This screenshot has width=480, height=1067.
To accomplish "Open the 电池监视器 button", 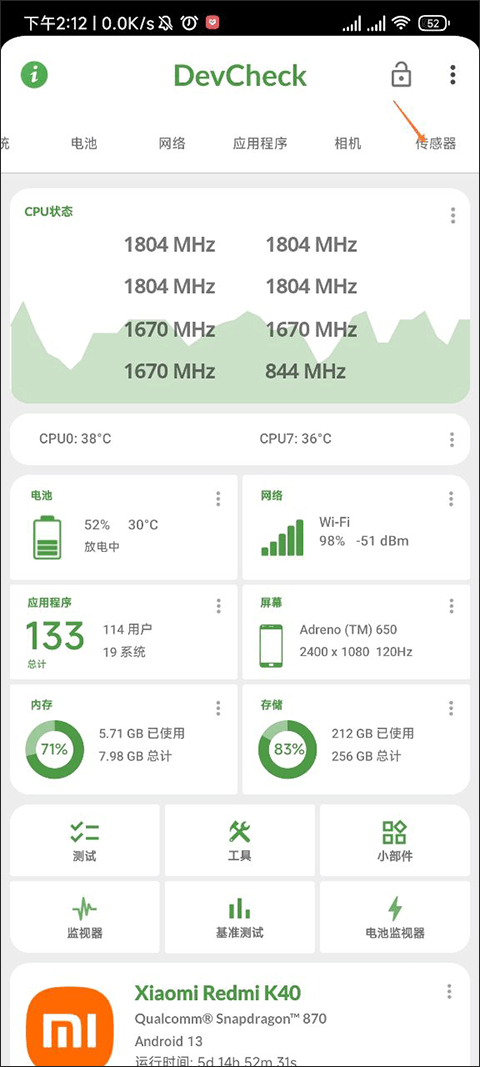I will [395, 917].
